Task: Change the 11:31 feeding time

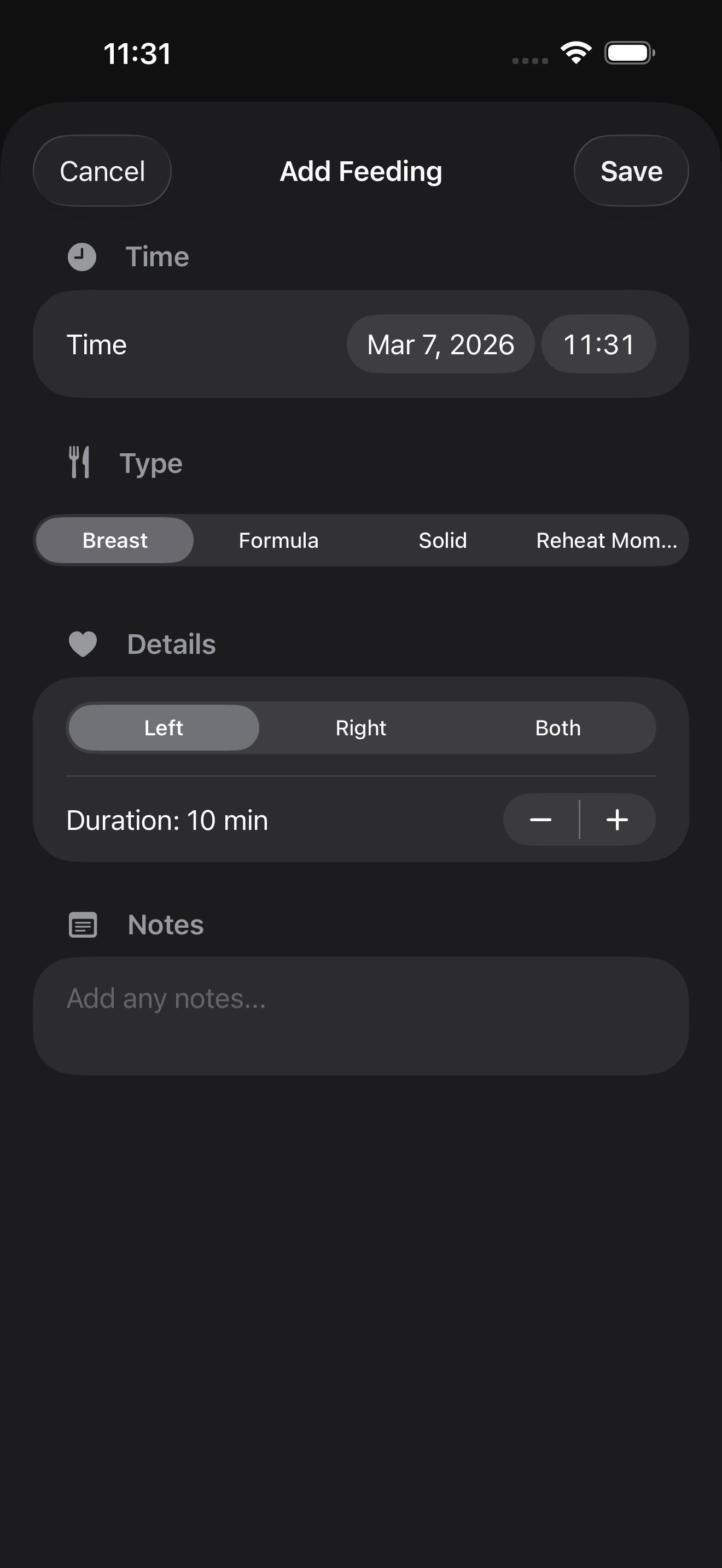Action: 598,344
